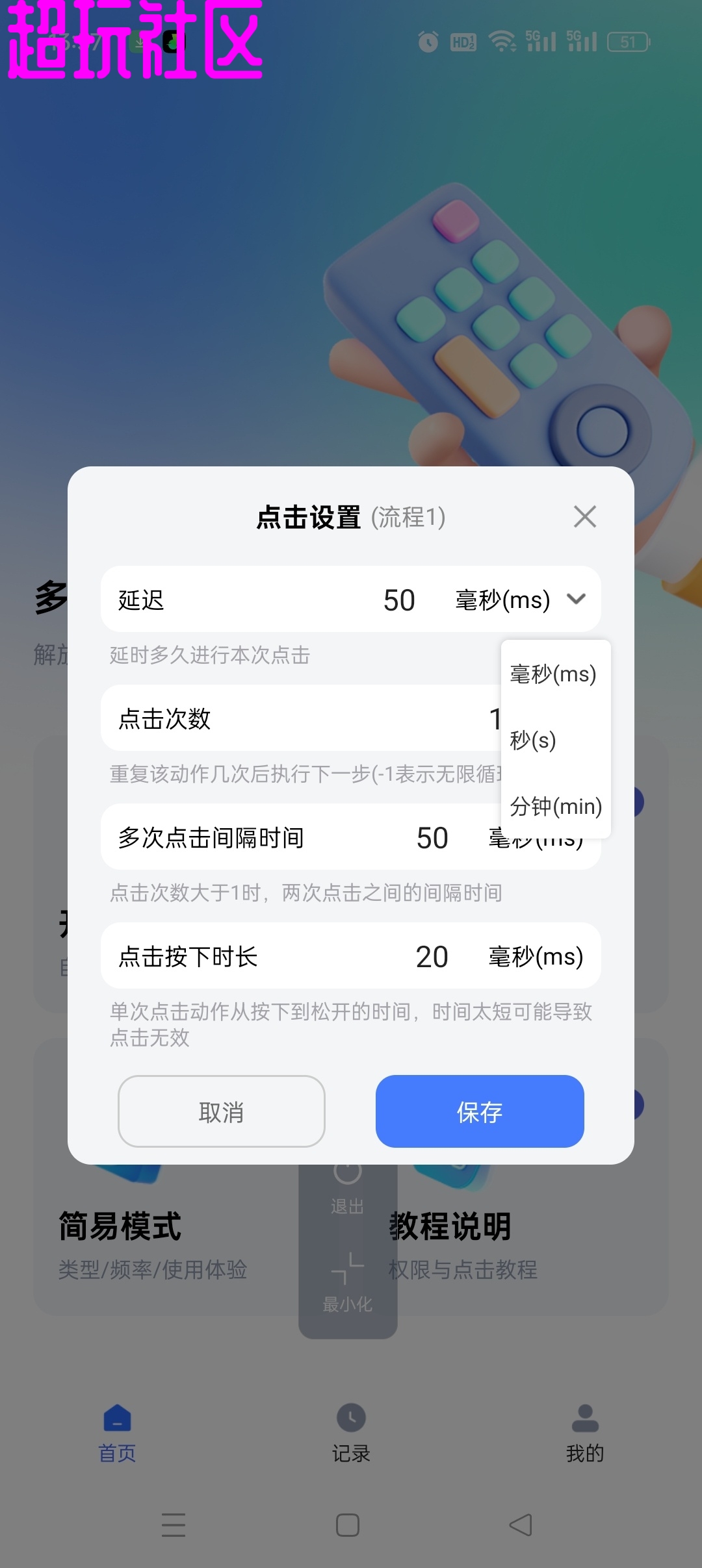Edit the 延迟 value field
This screenshot has width=702, height=1568.
coord(399,600)
